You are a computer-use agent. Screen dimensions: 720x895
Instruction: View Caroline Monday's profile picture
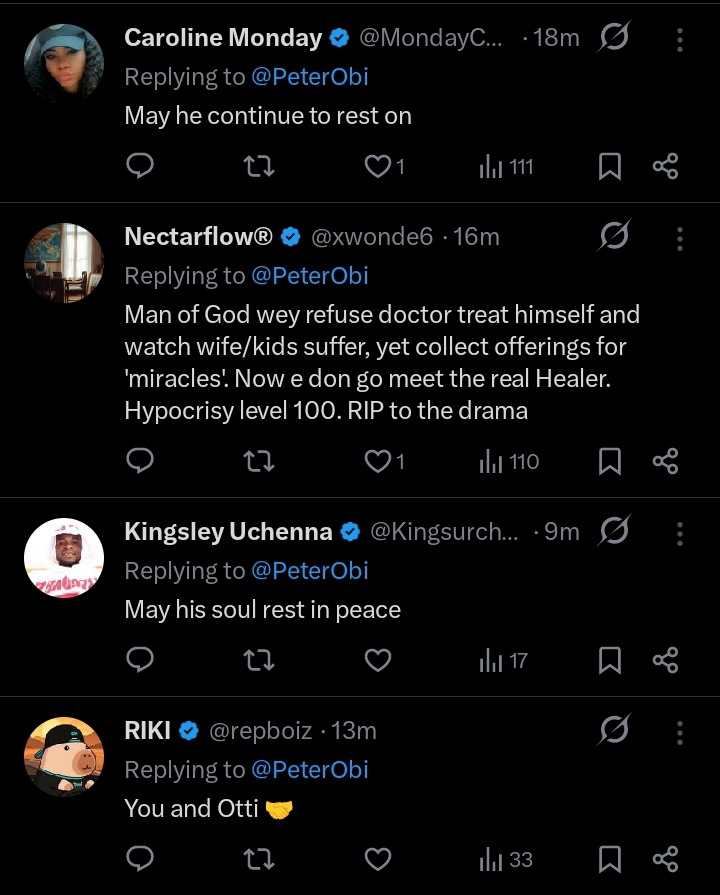(63, 64)
